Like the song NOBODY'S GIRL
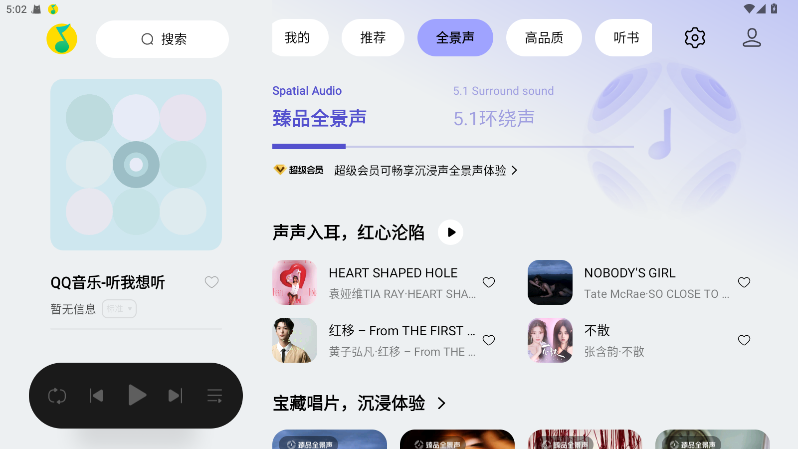The image size is (798, 449). point(744,282)
